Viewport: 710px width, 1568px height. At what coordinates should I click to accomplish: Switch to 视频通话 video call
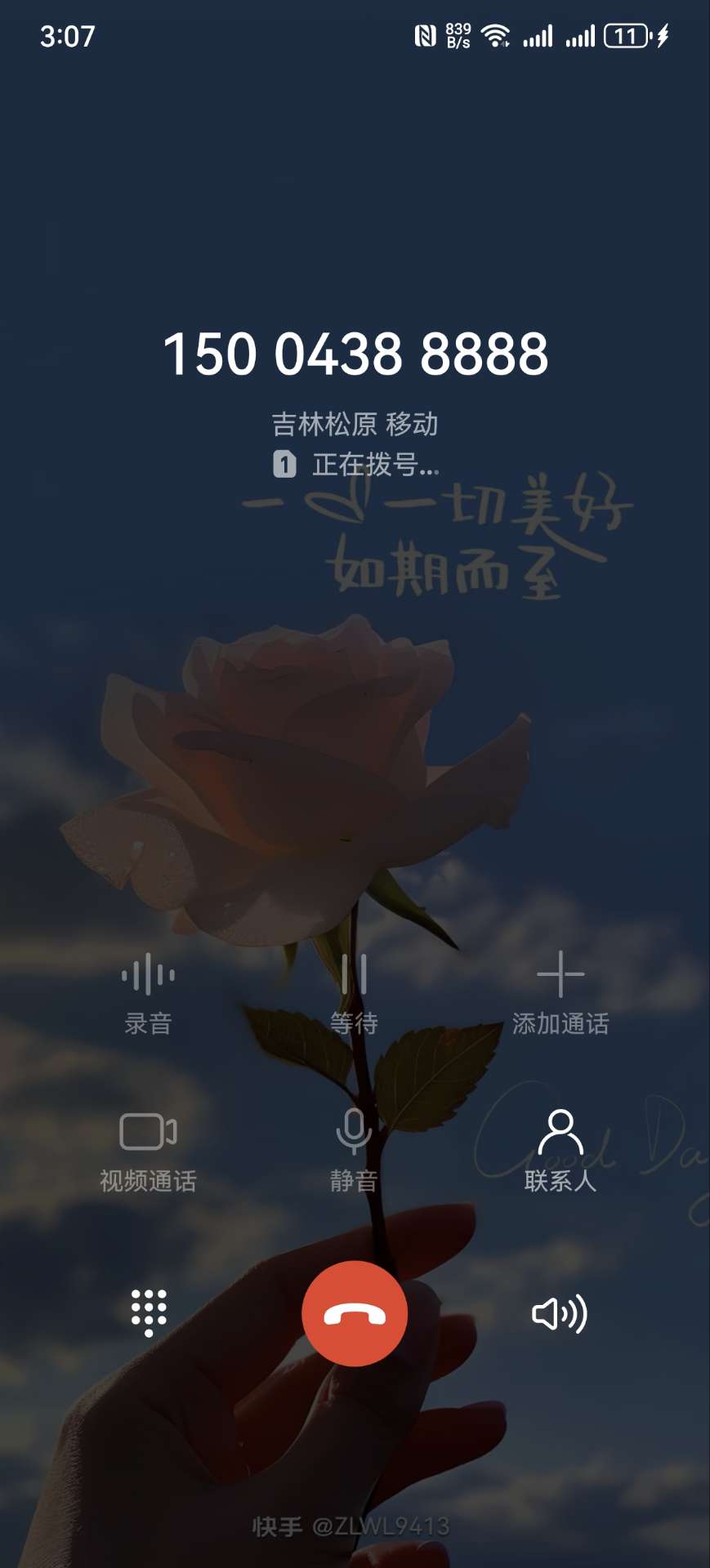(148, 1150)
